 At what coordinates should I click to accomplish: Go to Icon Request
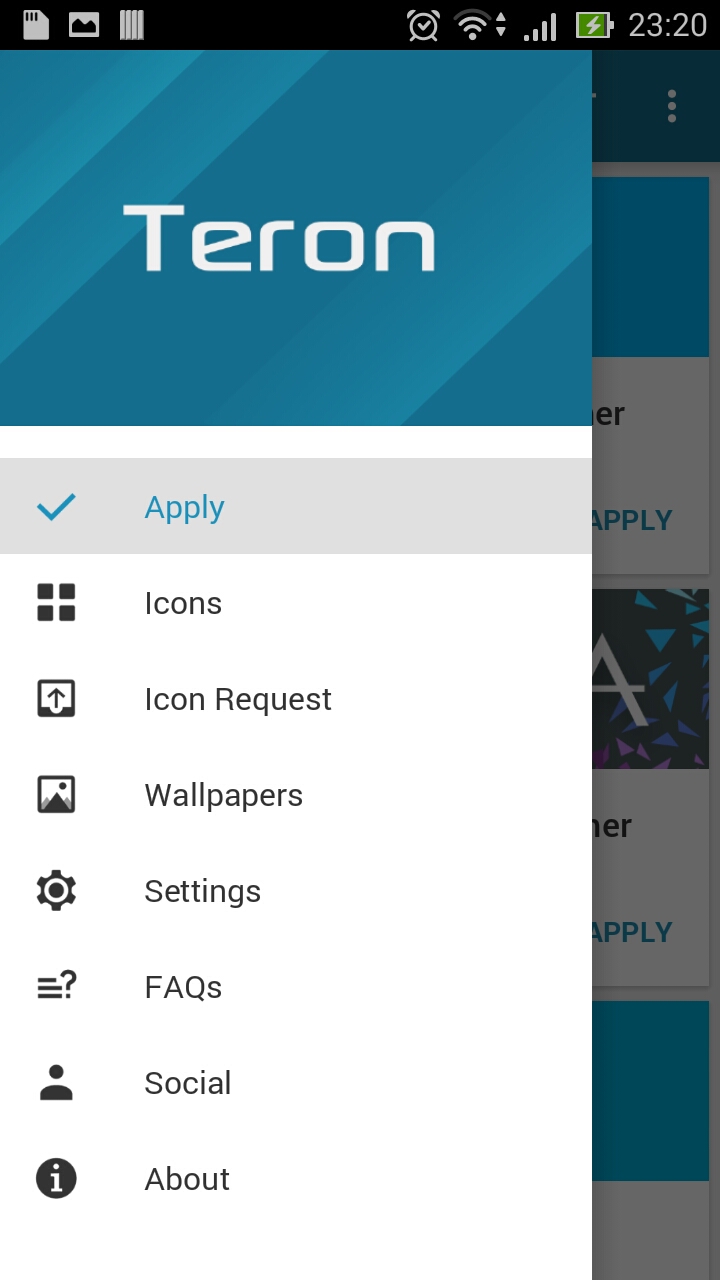click(x=237, y=699)
